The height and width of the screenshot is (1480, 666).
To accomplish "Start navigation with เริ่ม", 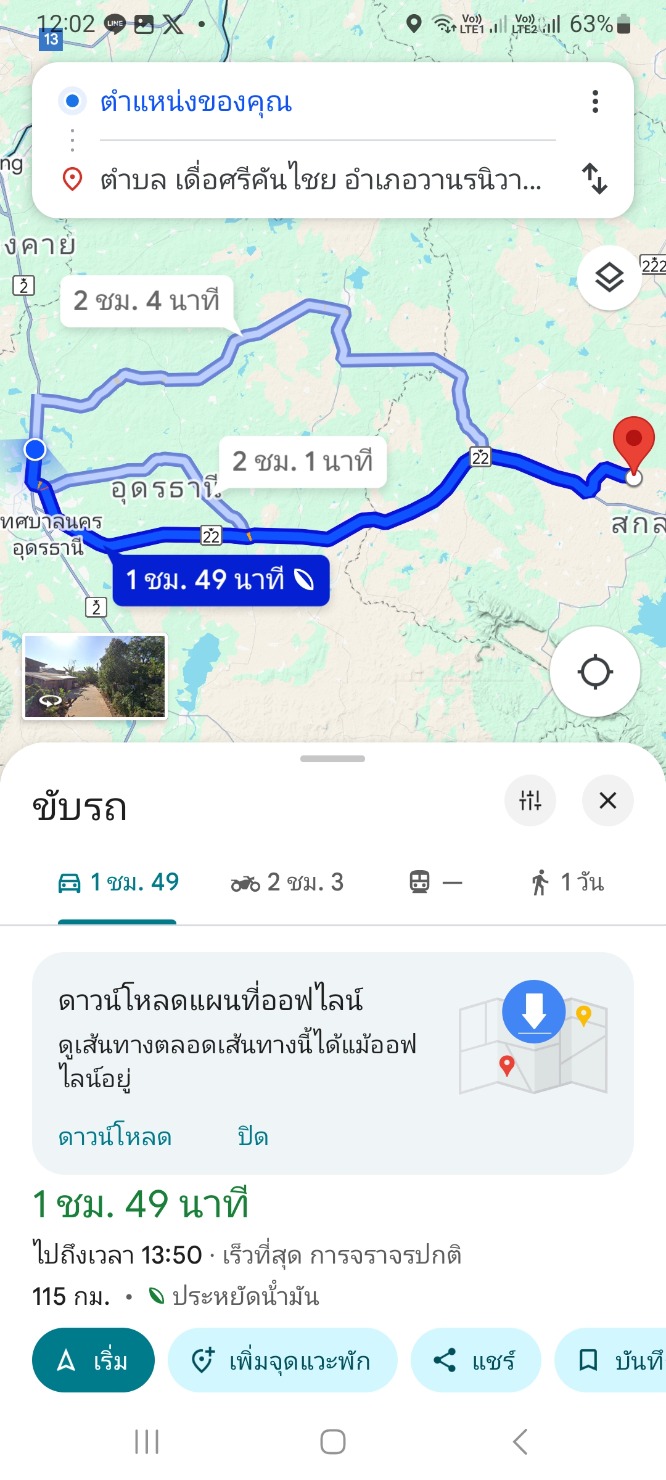I will pyautogui.click(x=94, y=1360).
